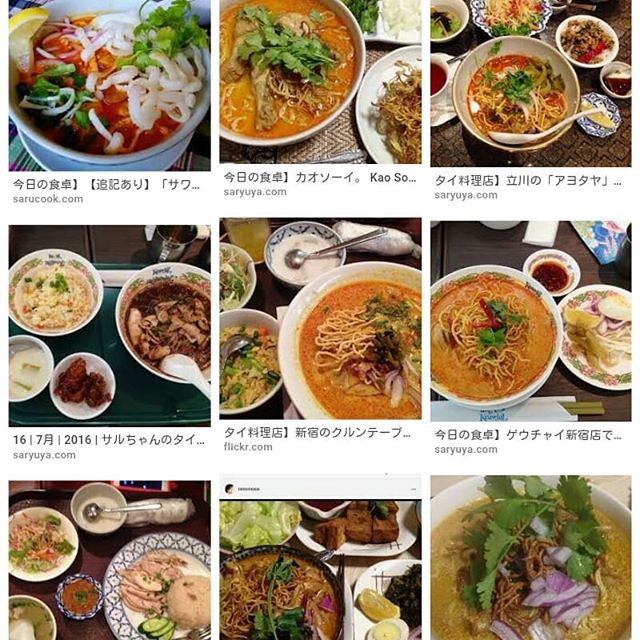The image size is (640, 640).
Task: View the 立川の「アヨタヤ」 restaurant image result
Action: point(530,84)
